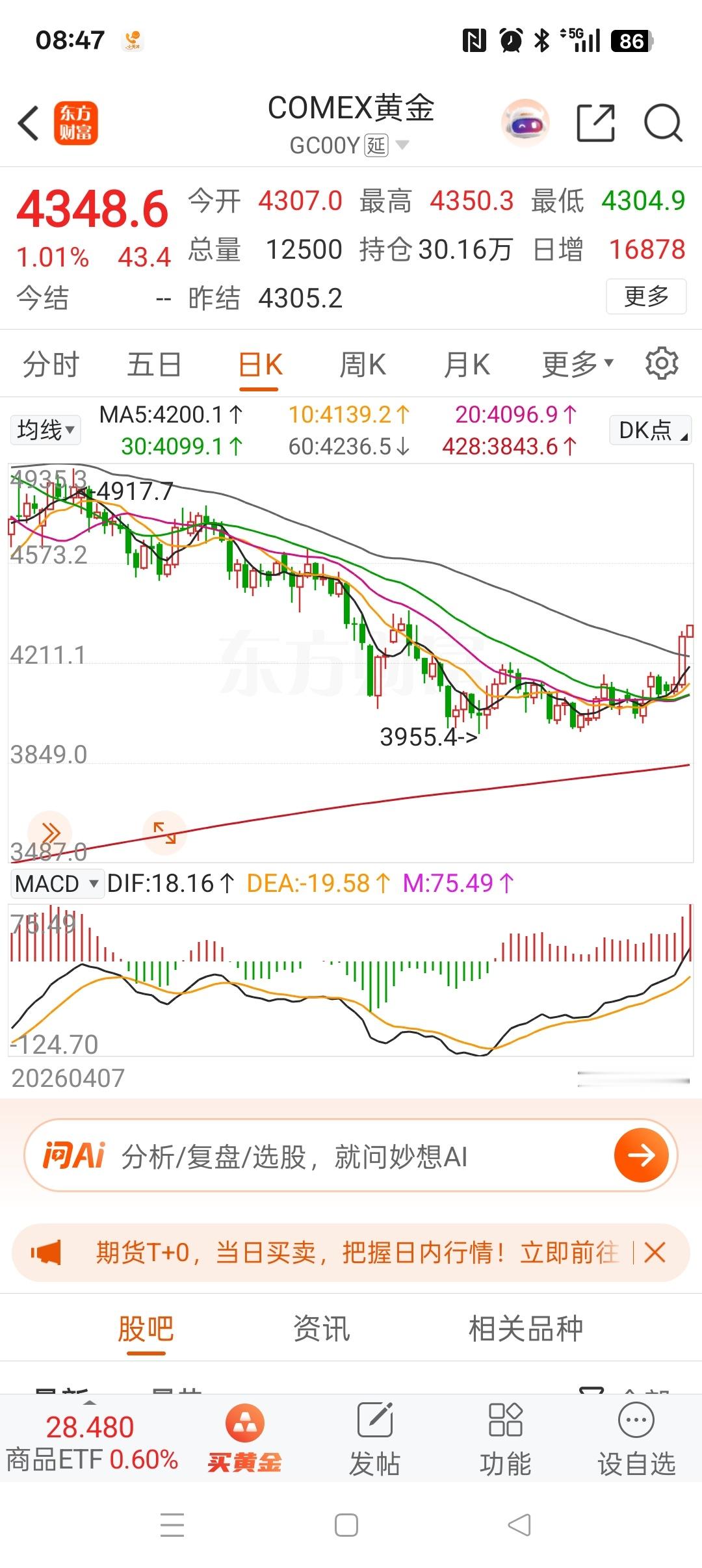Screen dimensions: 702x1568
Task: Tap the DK点 button
Action: click(x=650, y=430)
